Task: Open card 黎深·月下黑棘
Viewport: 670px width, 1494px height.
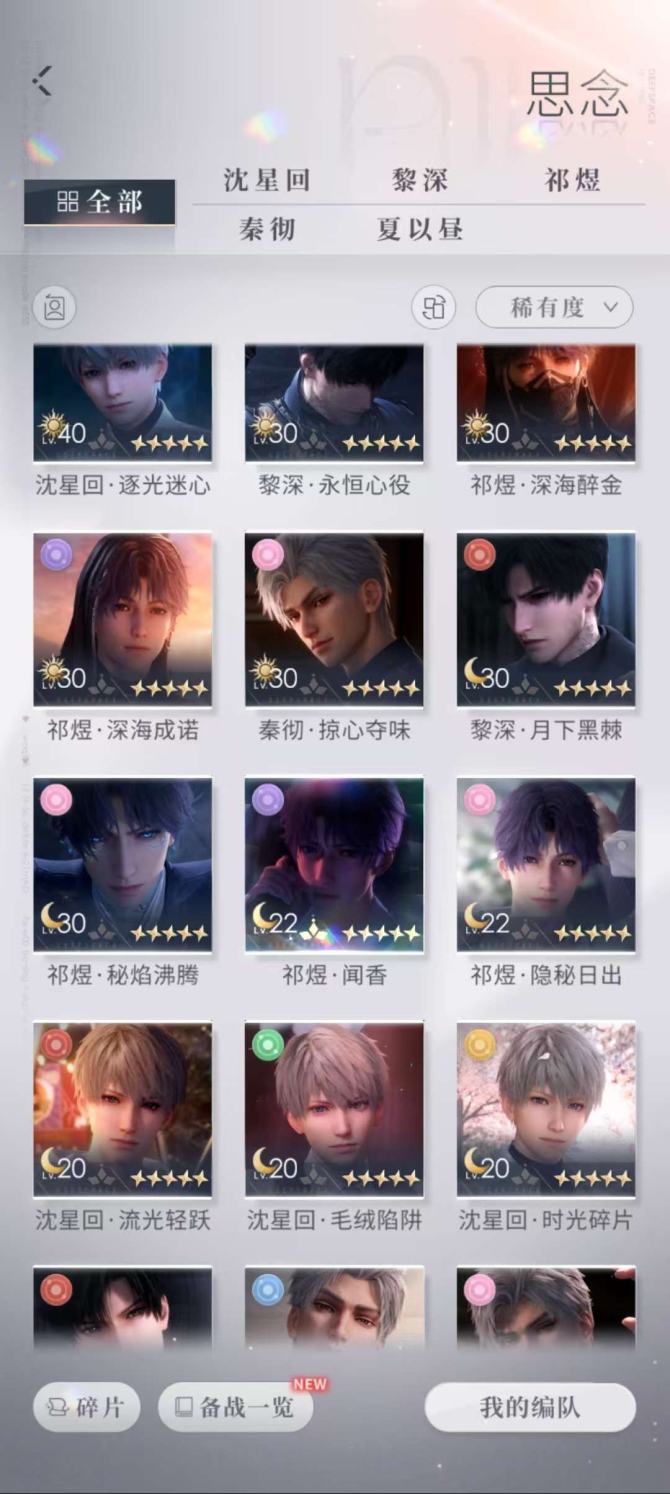Action: (546, 620)
